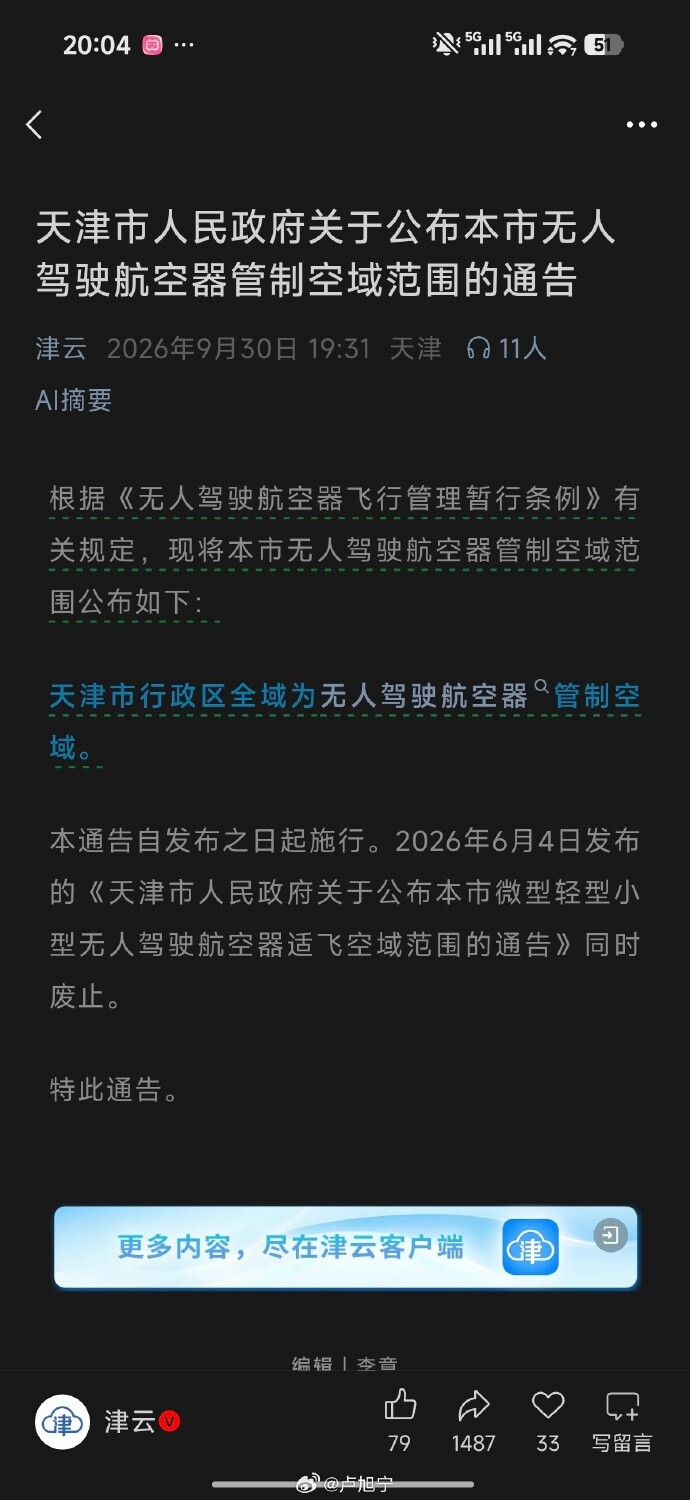
Task: Favorite the article with the heart icon
Action: (x=548, y=1419)
